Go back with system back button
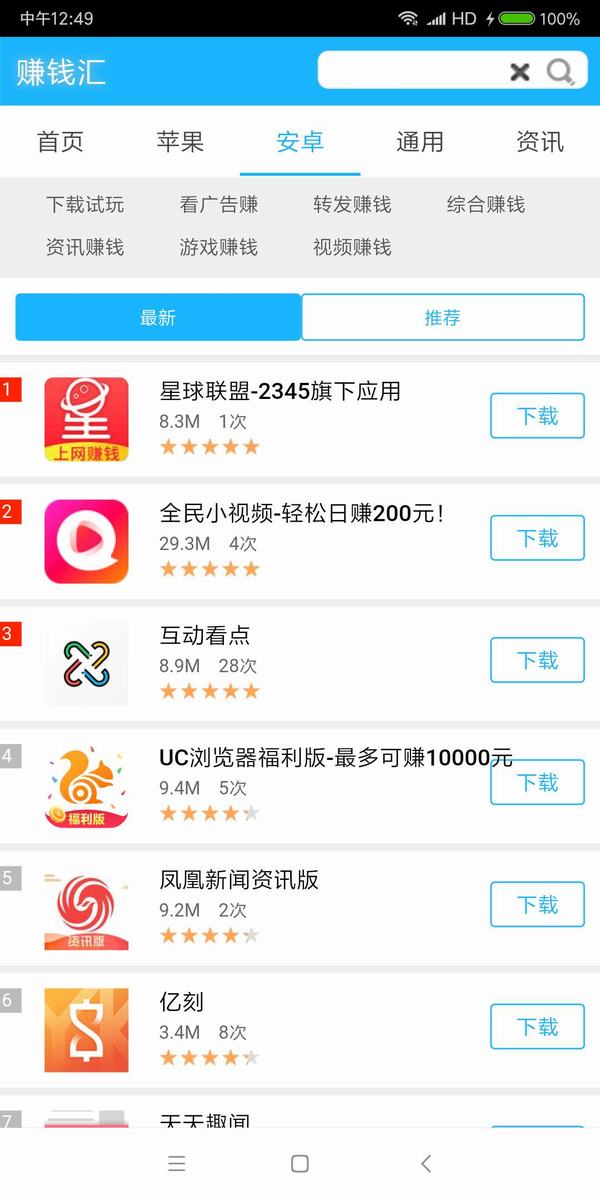Screen dimensions: 600x1200 click(x=426, y=1163)
